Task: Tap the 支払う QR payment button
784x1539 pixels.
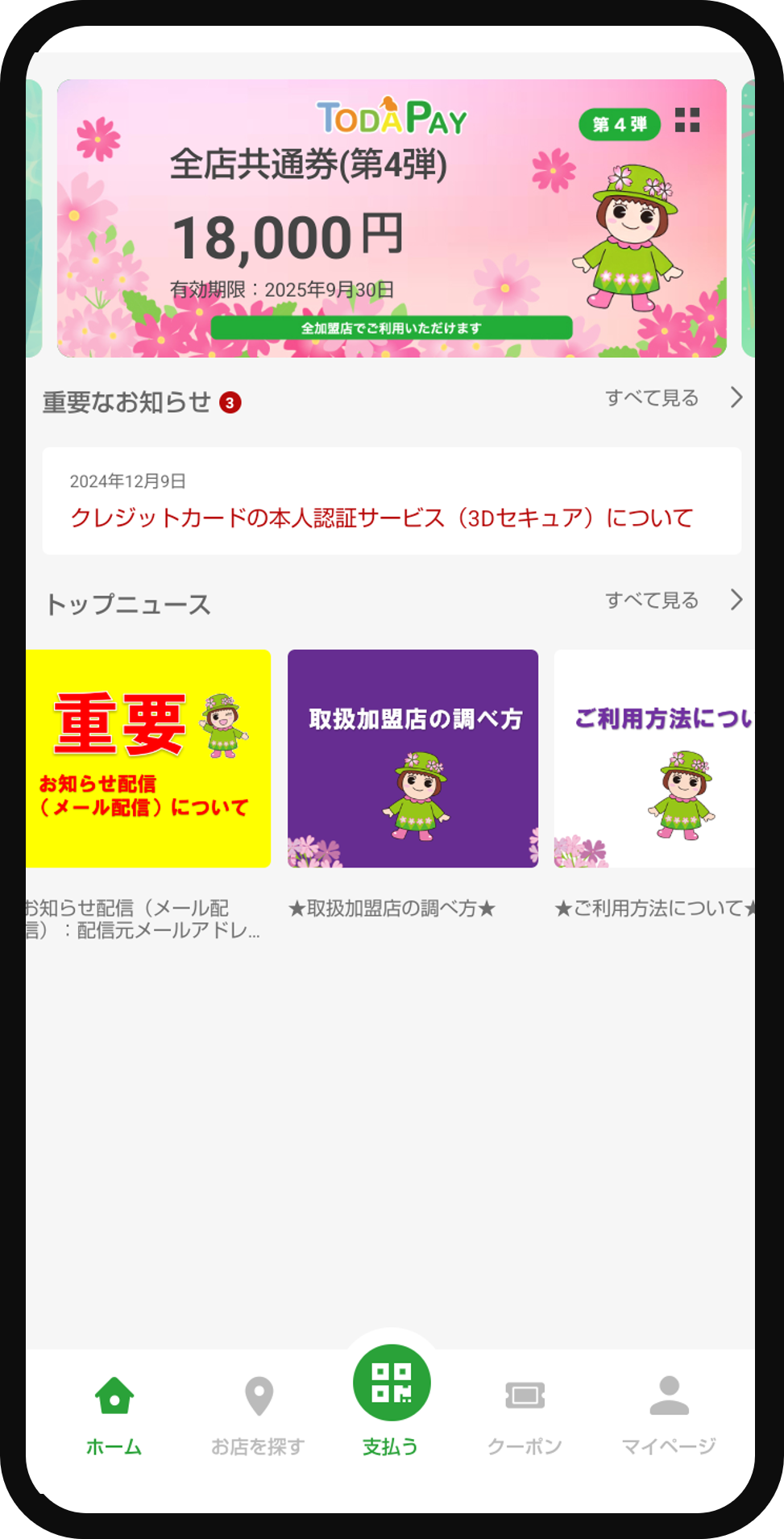Action: pyautogui.click(x=392, y=1385)
